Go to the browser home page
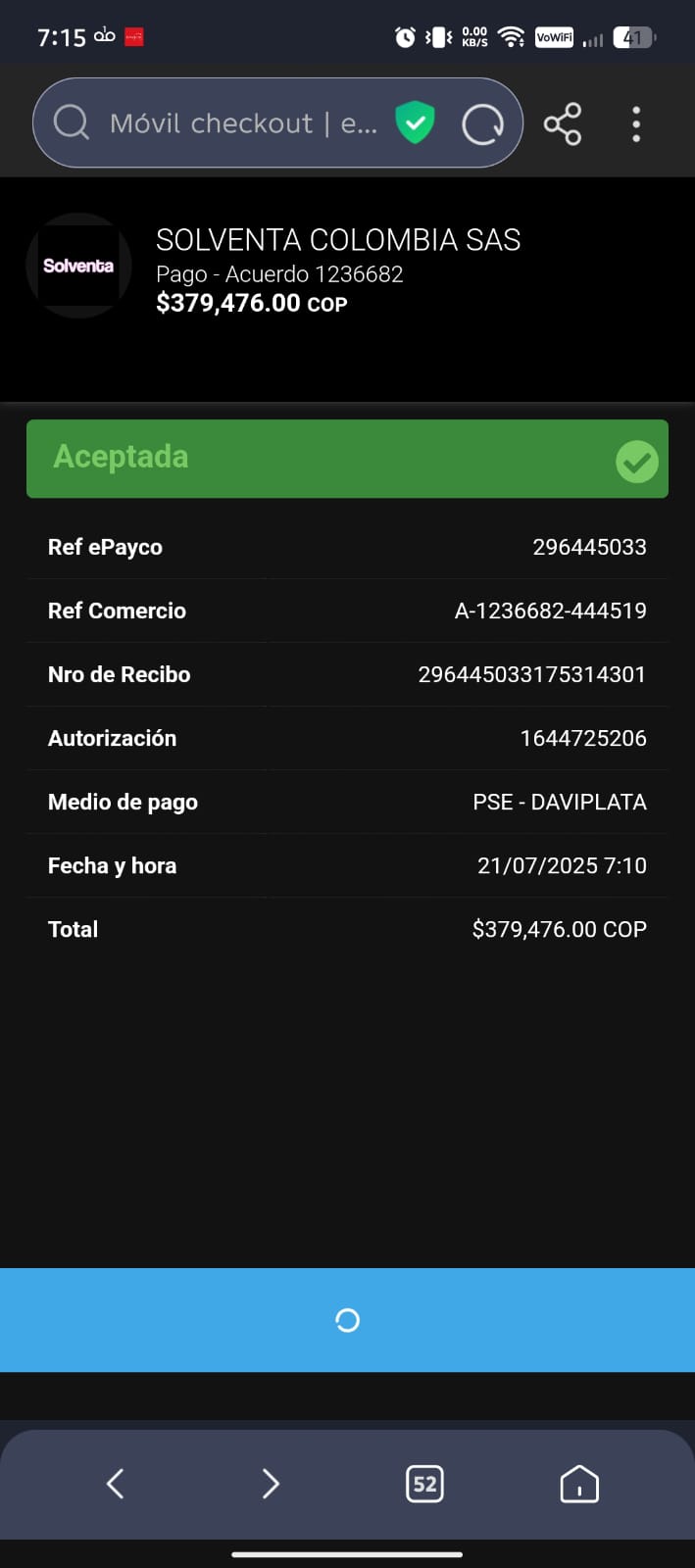Screen dimensions: 695x1568 pos(579,1484)
